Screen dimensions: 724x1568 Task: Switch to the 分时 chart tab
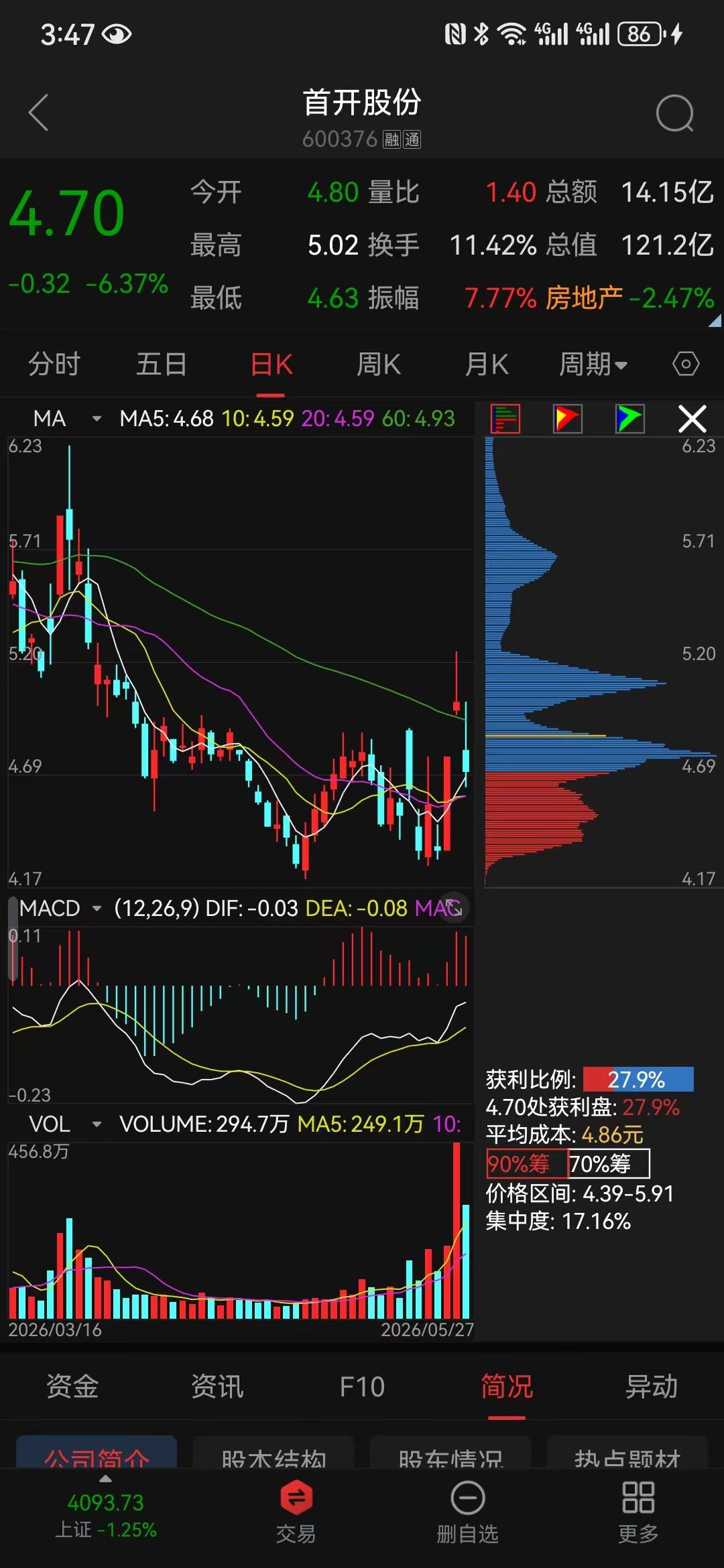click(x=54, y=365)
